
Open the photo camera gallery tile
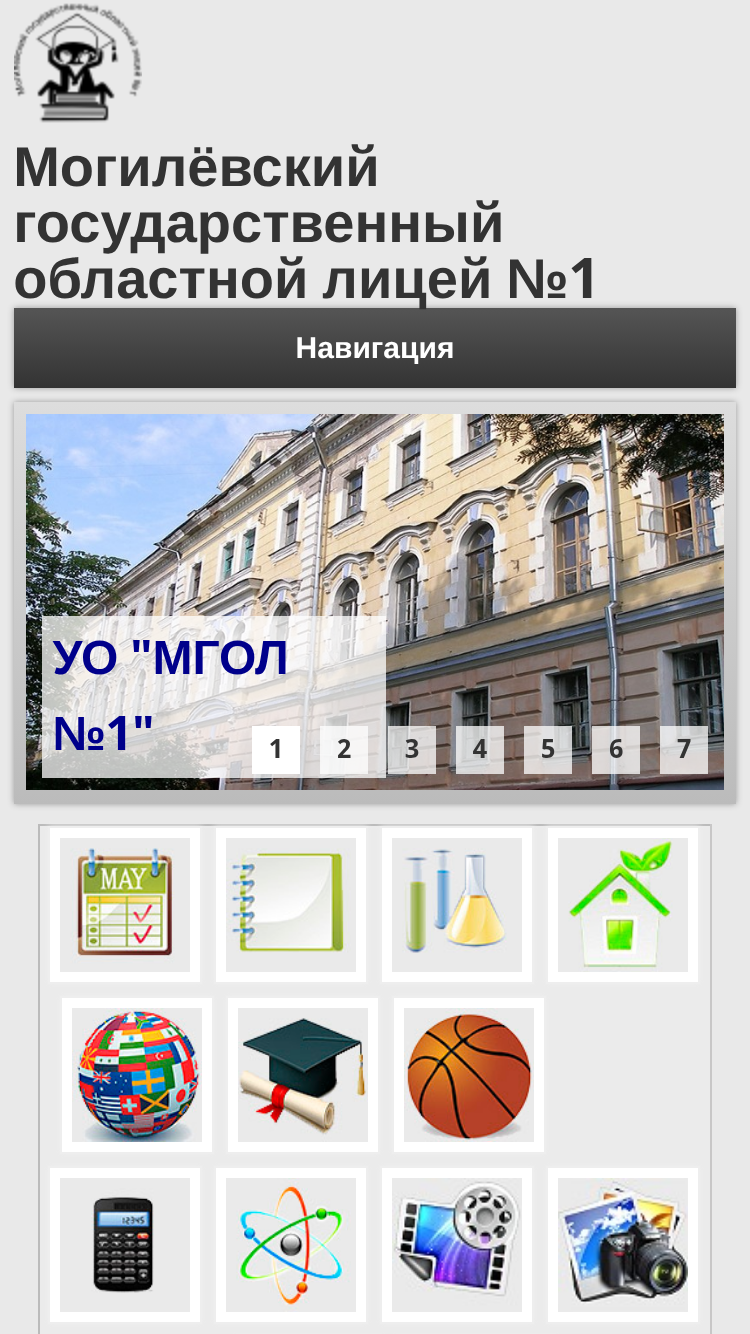point(623,1245)
